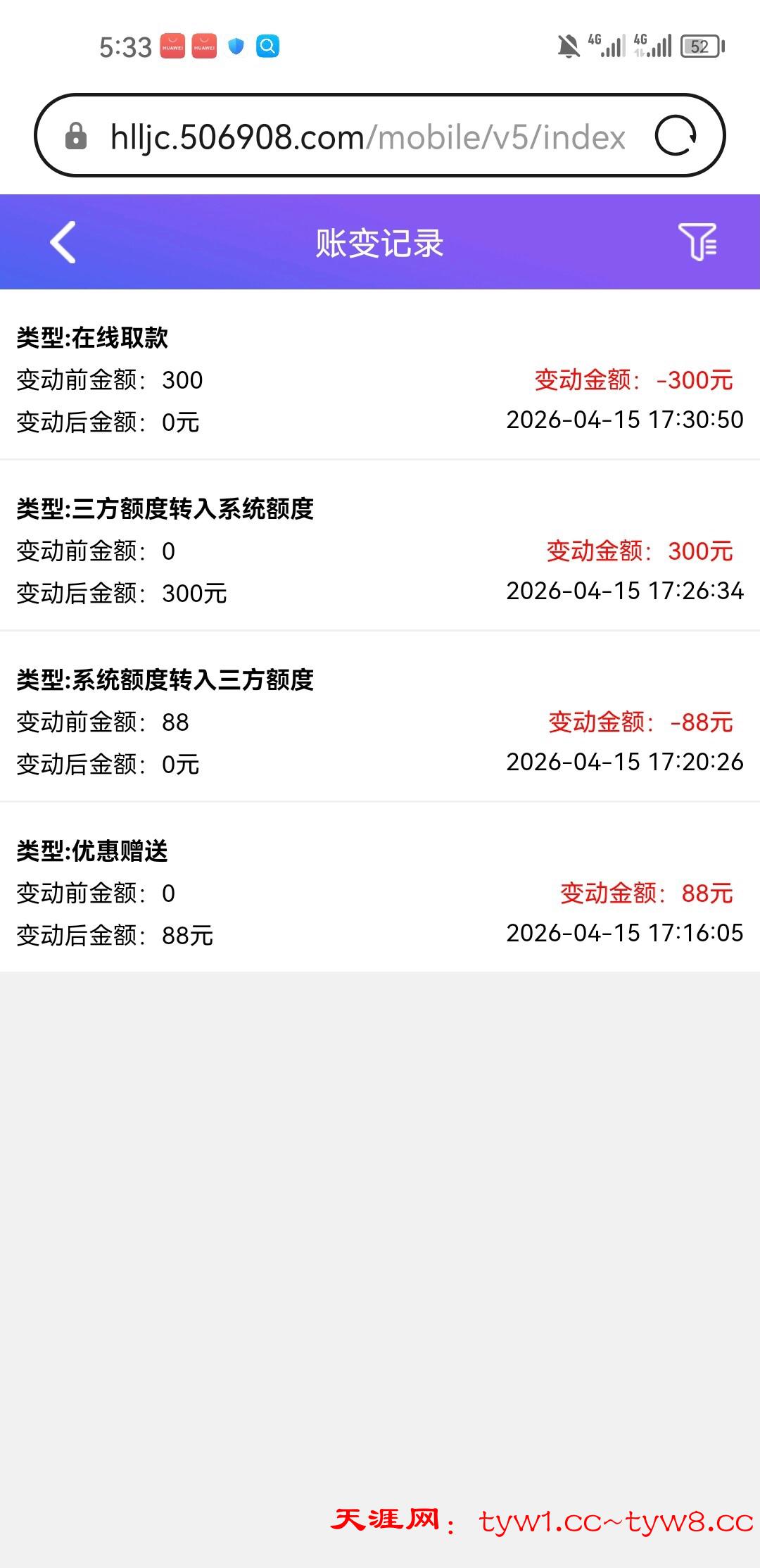Go back from the 账变记录 page
Image resolution: width=760 pixels, height=1568 pixels.
click(x=63, y=242)
